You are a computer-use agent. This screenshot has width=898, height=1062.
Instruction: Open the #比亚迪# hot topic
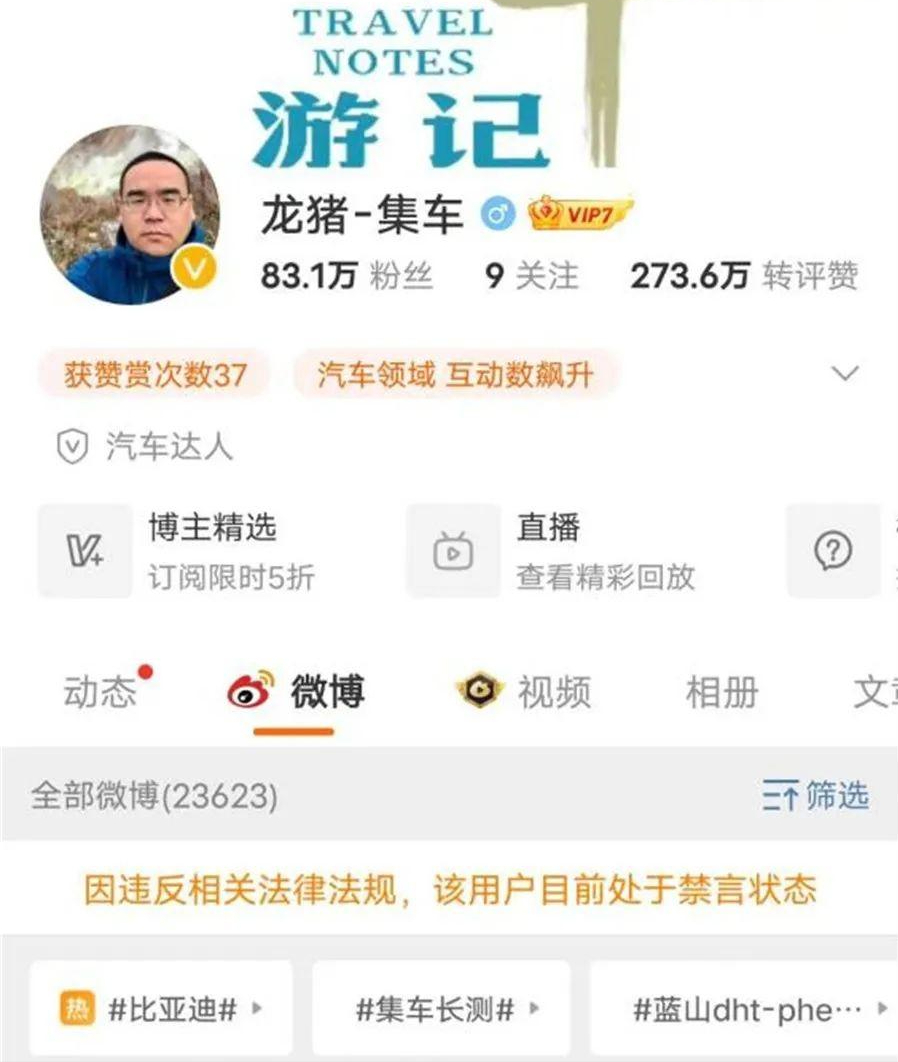pyautogui.click(x=162, y=1008)
